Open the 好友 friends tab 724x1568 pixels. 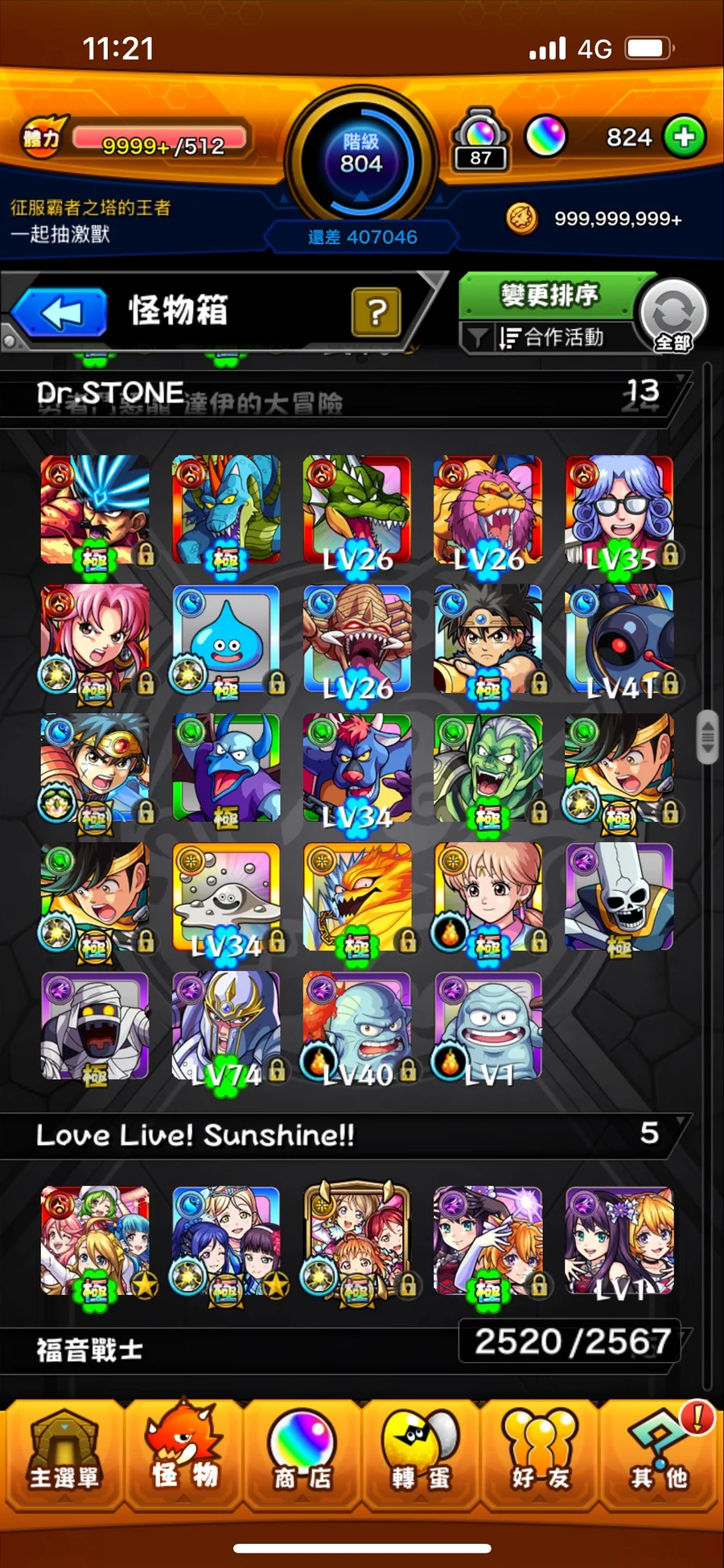point(540,1455)
